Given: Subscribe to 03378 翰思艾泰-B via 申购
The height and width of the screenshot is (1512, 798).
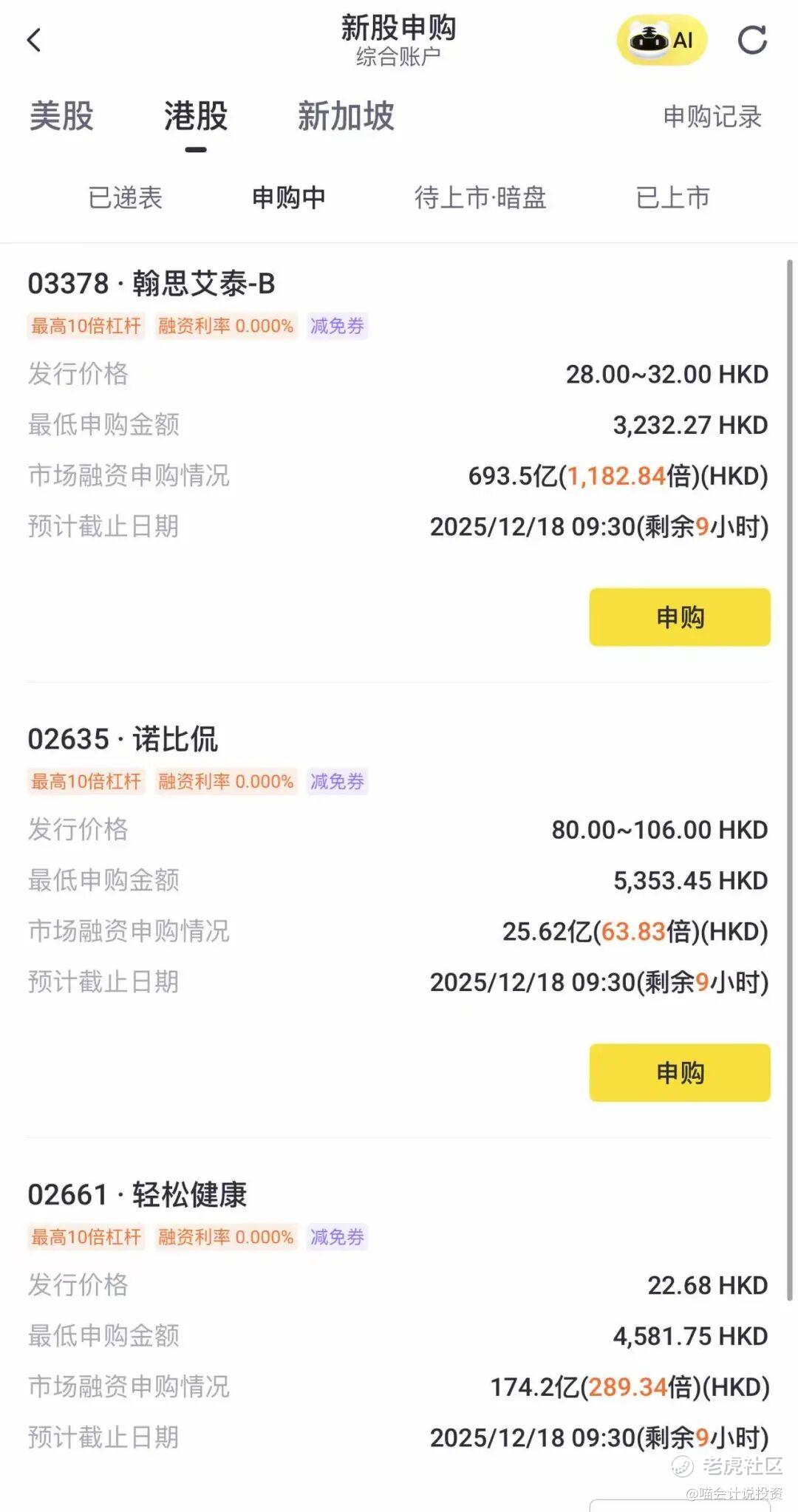Looking at the screenshot, I should click(x=679, y=617).
